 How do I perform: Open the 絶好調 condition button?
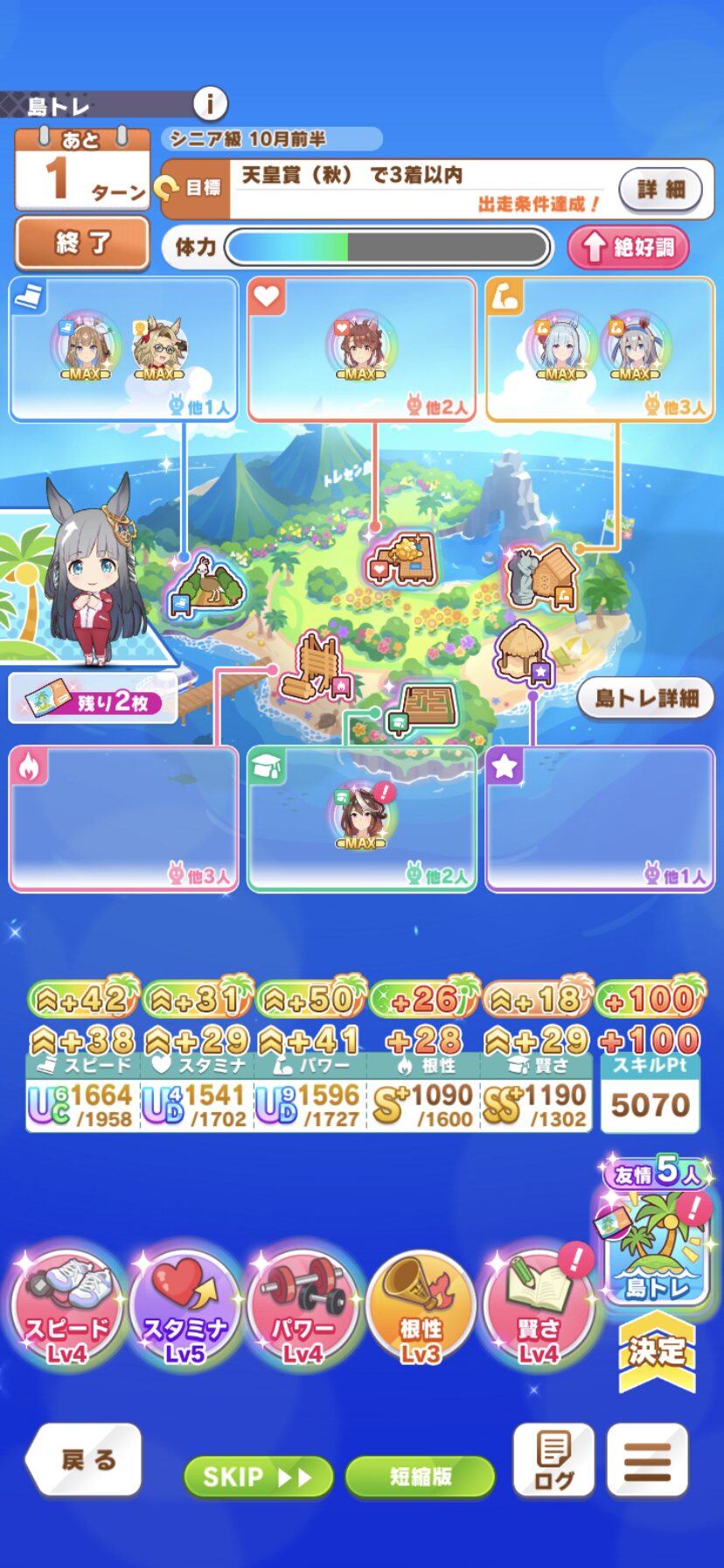pyautogui.click(x=628, y=248)
